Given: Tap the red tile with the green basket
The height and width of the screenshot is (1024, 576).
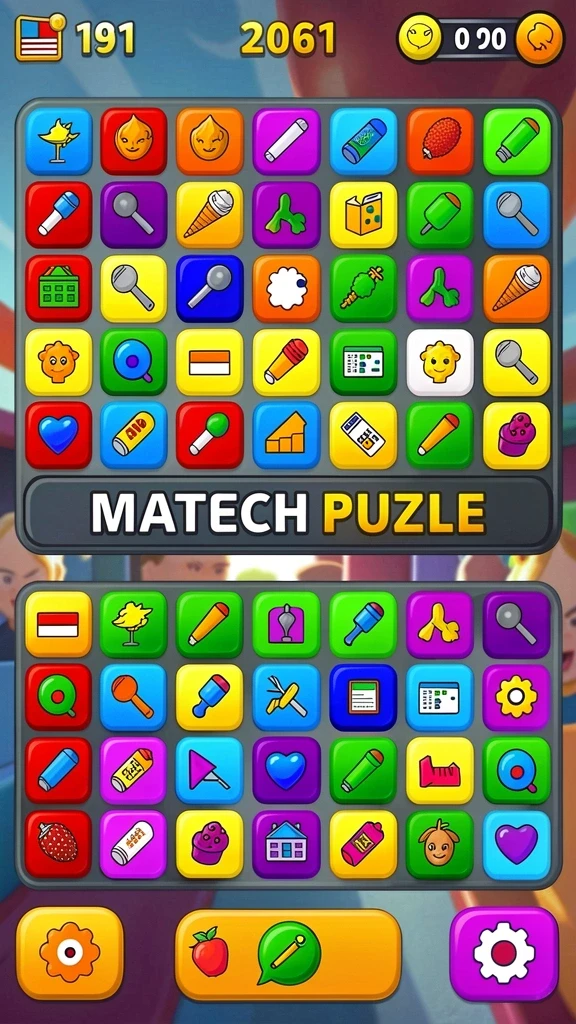Looking at the screenshot, I should (x=59, y=289).
